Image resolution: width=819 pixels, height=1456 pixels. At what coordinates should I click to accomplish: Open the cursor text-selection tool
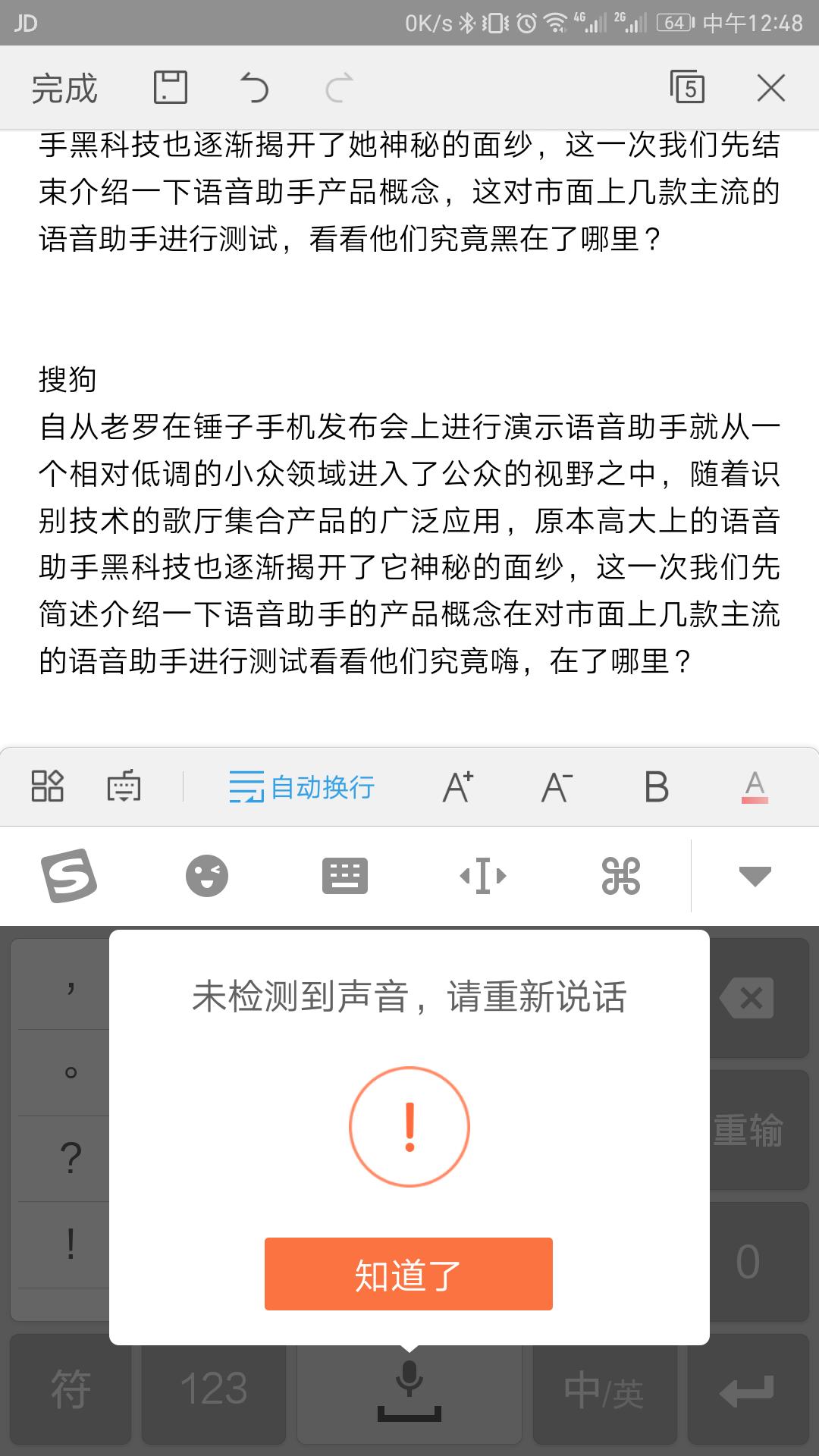(x=483, y=876)
